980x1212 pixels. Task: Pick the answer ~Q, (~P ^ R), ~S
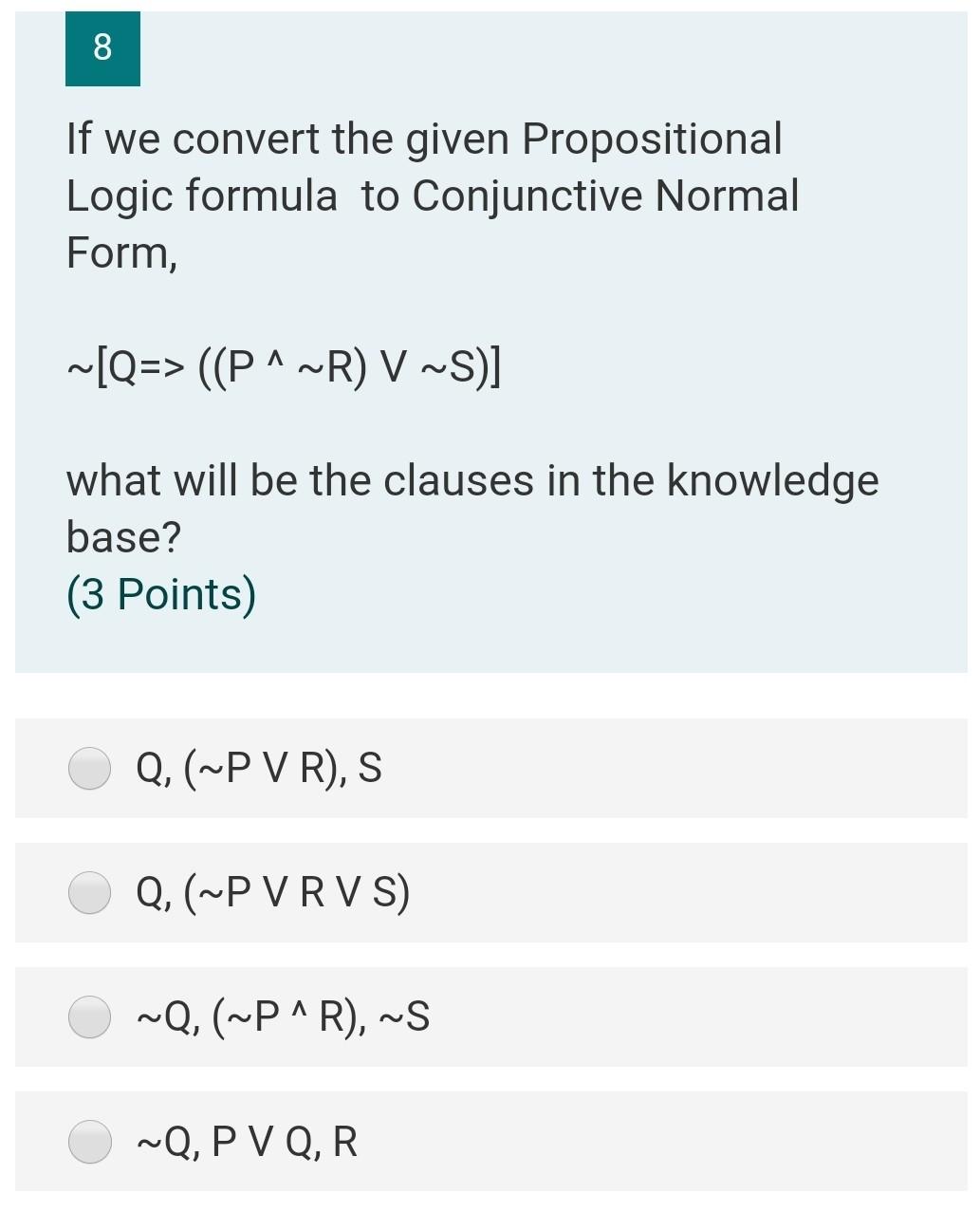point(90,1016)
